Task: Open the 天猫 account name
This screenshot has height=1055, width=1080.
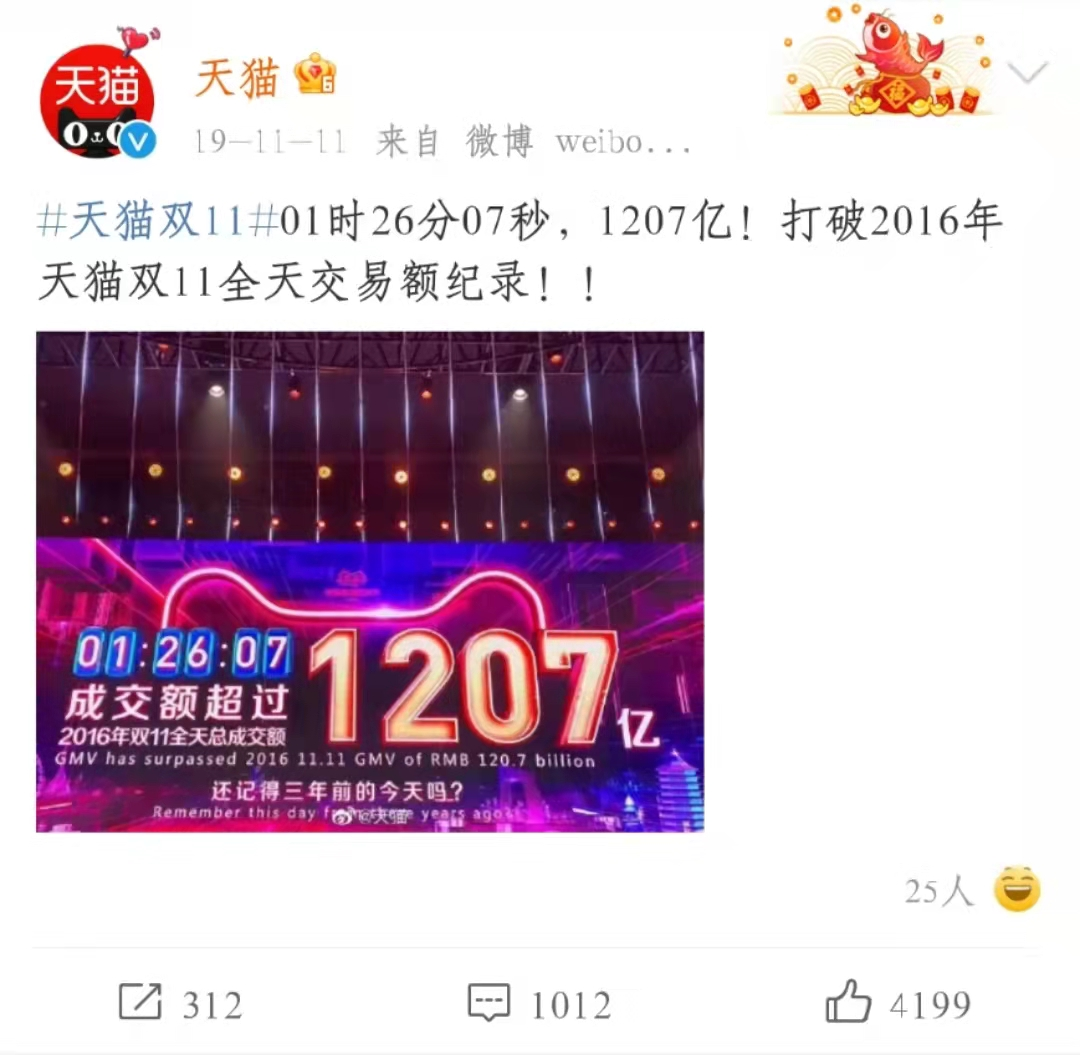Action: click(236, 77)
